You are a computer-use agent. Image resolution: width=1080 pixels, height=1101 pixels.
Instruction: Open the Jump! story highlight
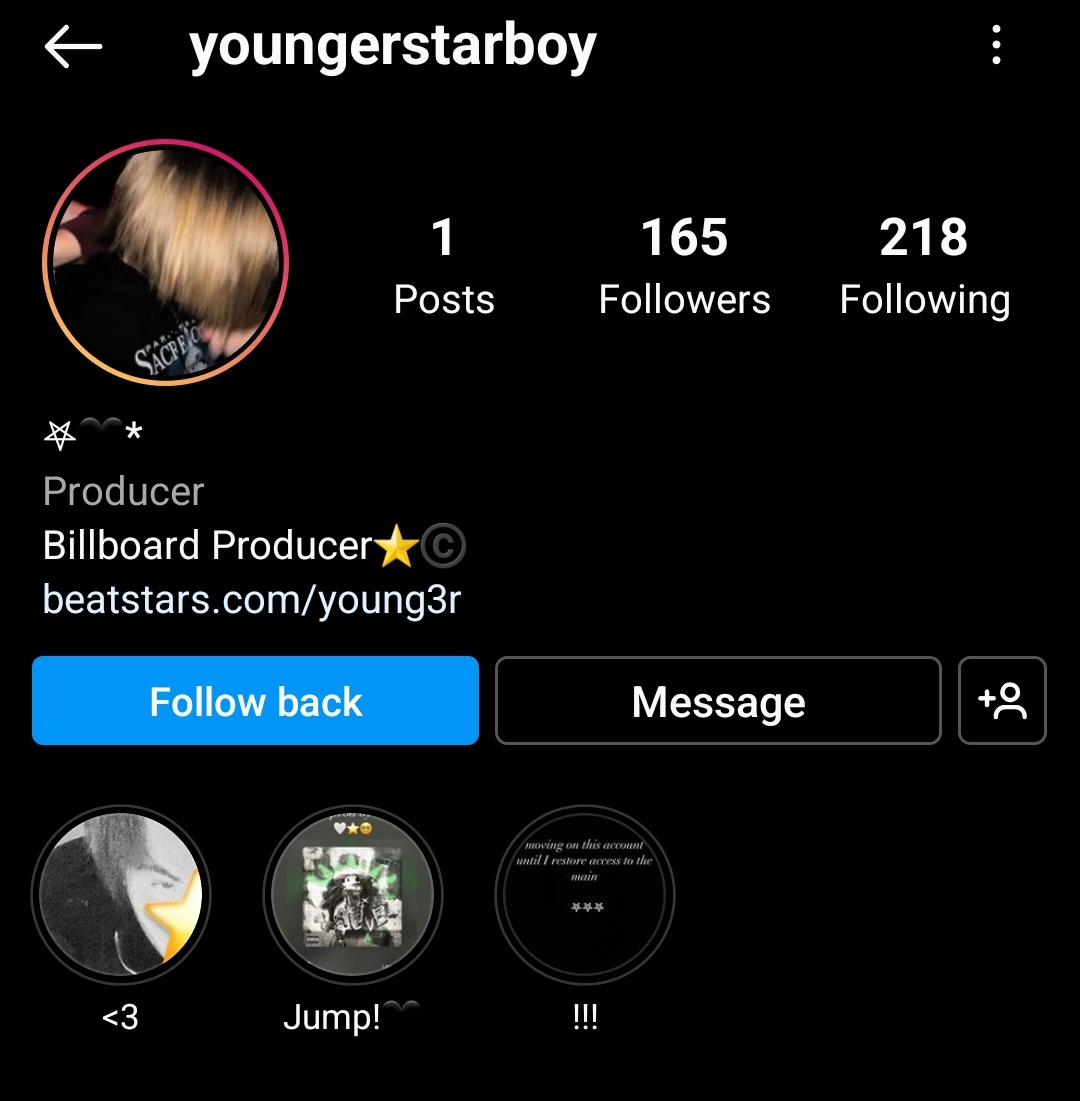point(352,895)
